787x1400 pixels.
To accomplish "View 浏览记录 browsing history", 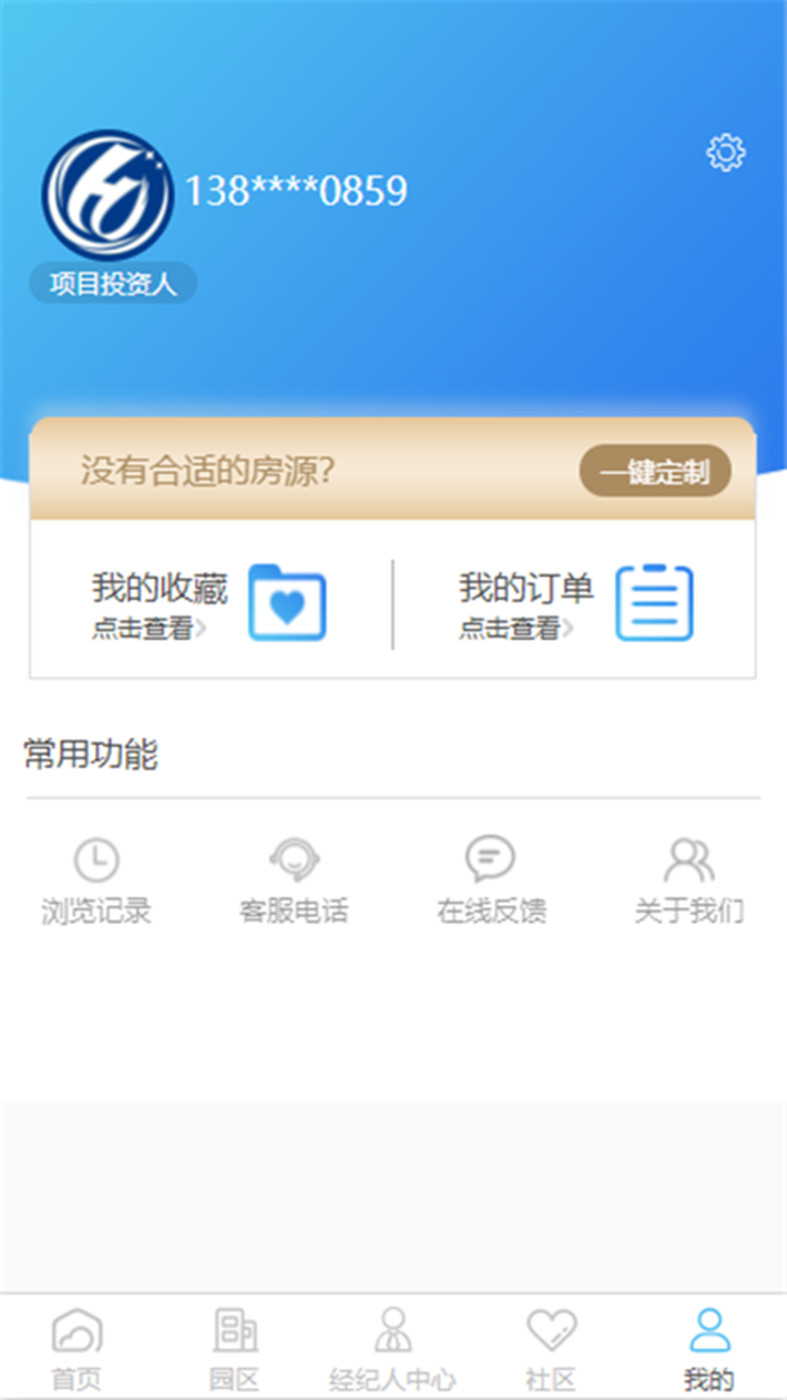I will pyautogui.click(x=96, y=881).
